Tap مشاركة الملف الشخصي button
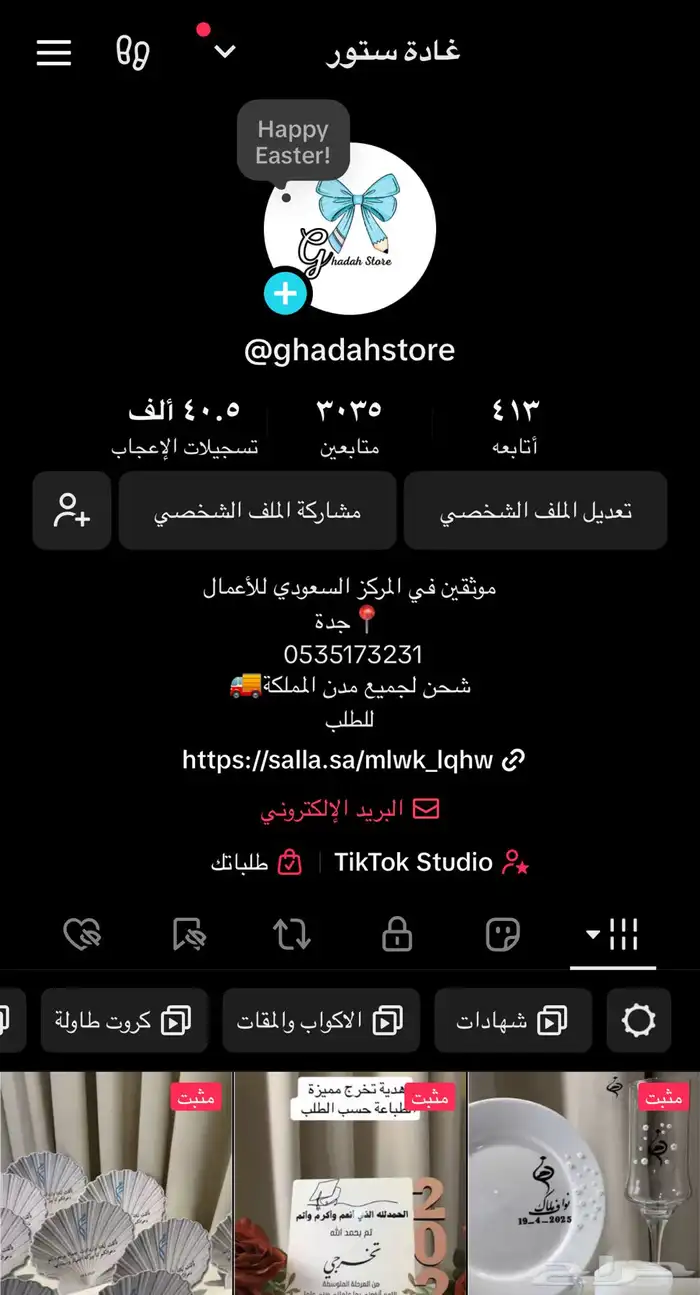The height and width of the screenshot is (1295, 700). pyautogui.click(x=257, y=511)
